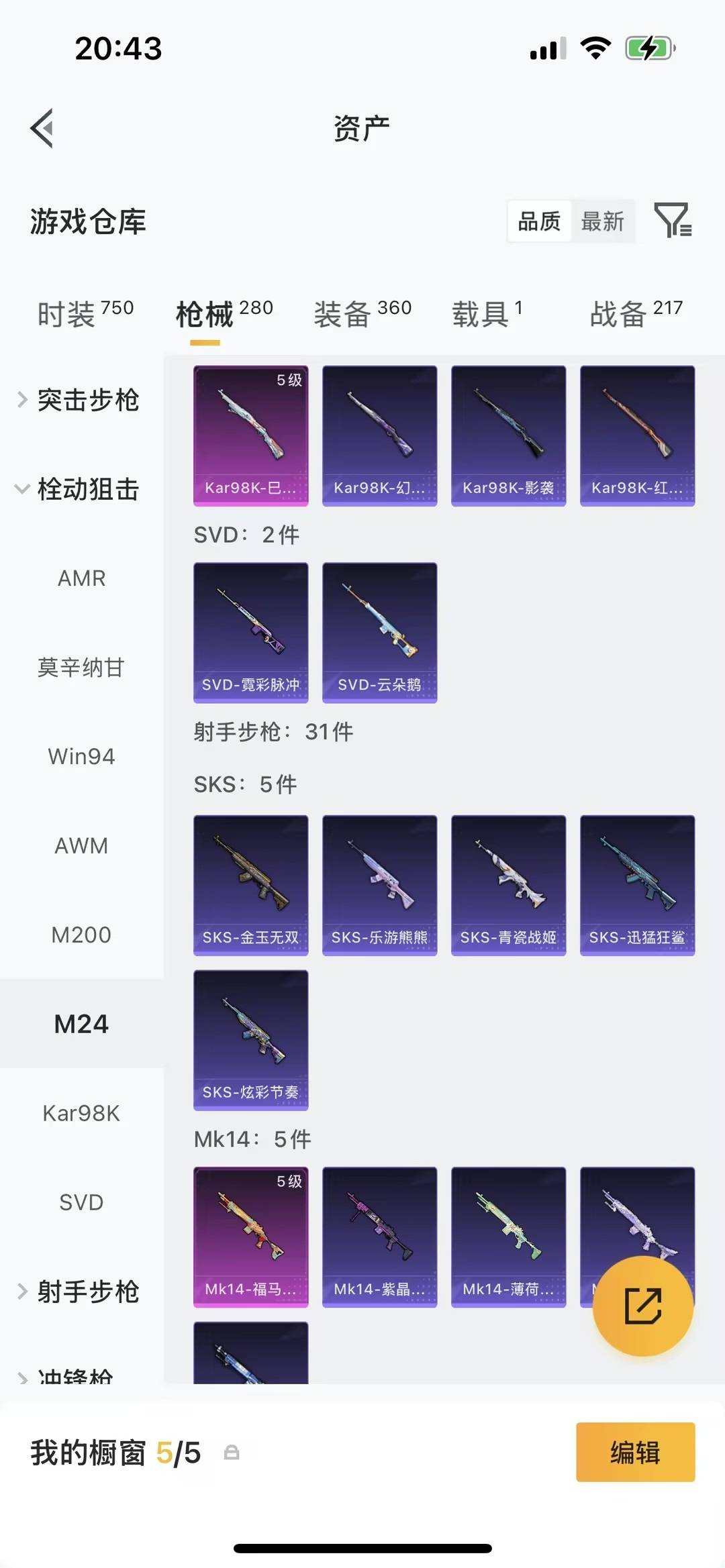Collapse the 栓动狙击 category

pos(87,490)
